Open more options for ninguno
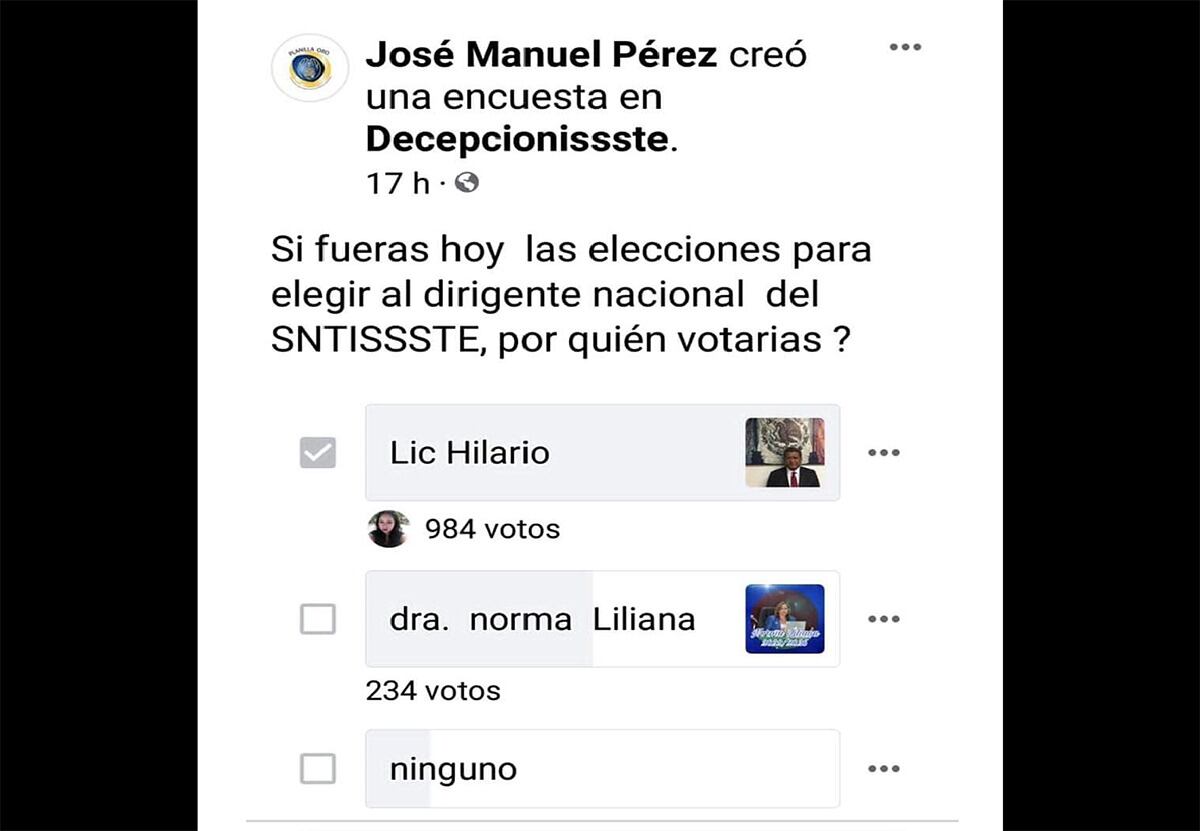This screenshot has height=831, width=1200. click(x=883, y=769)
